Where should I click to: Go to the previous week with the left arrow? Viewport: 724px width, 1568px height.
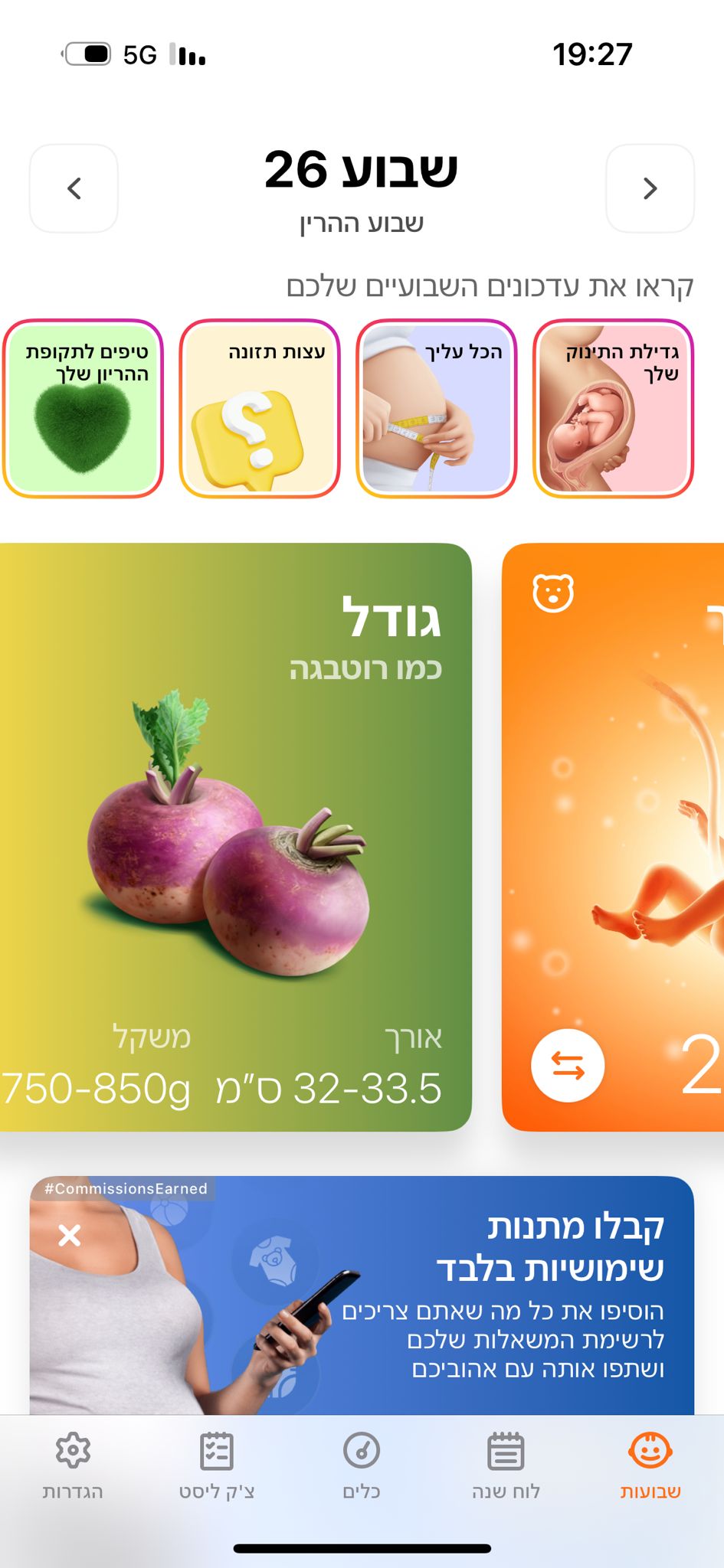point(74,188)
